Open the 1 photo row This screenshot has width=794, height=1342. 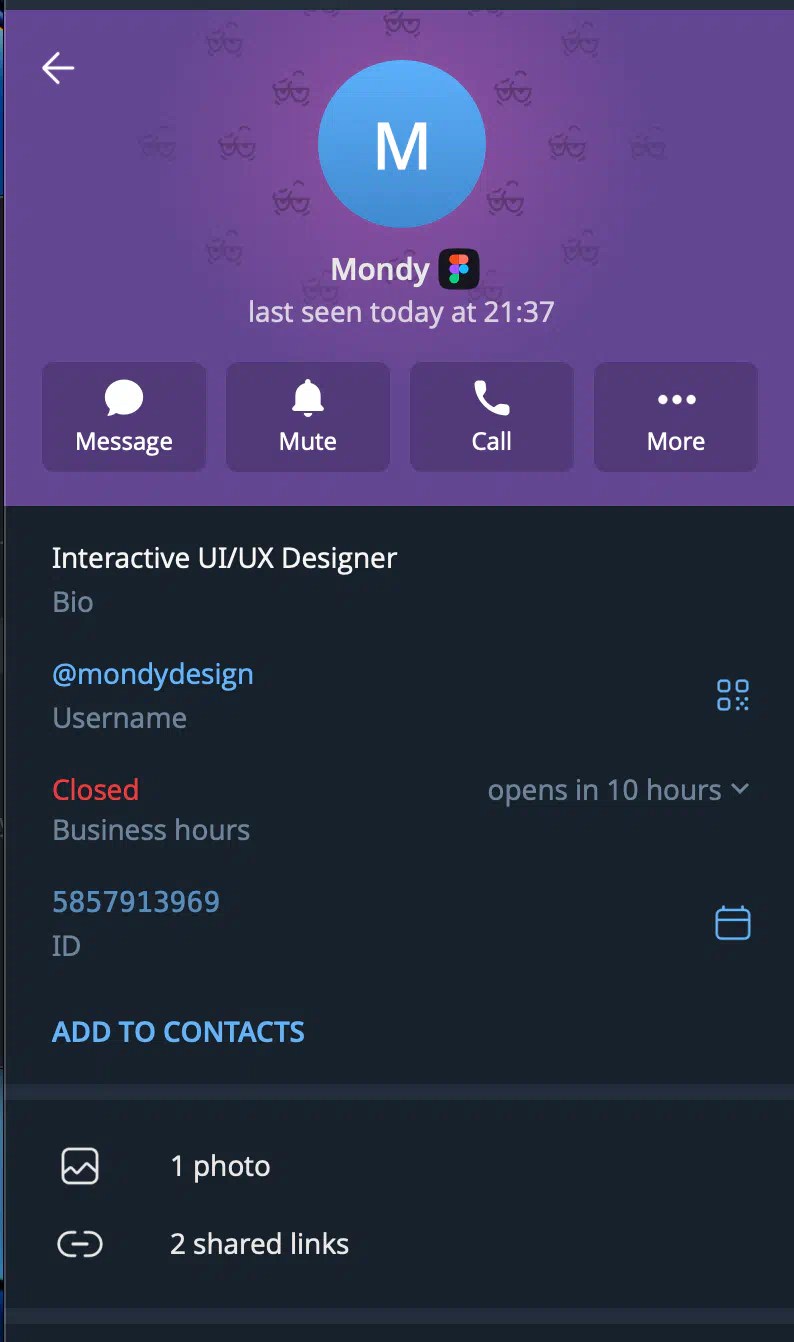click(220, 1166)
